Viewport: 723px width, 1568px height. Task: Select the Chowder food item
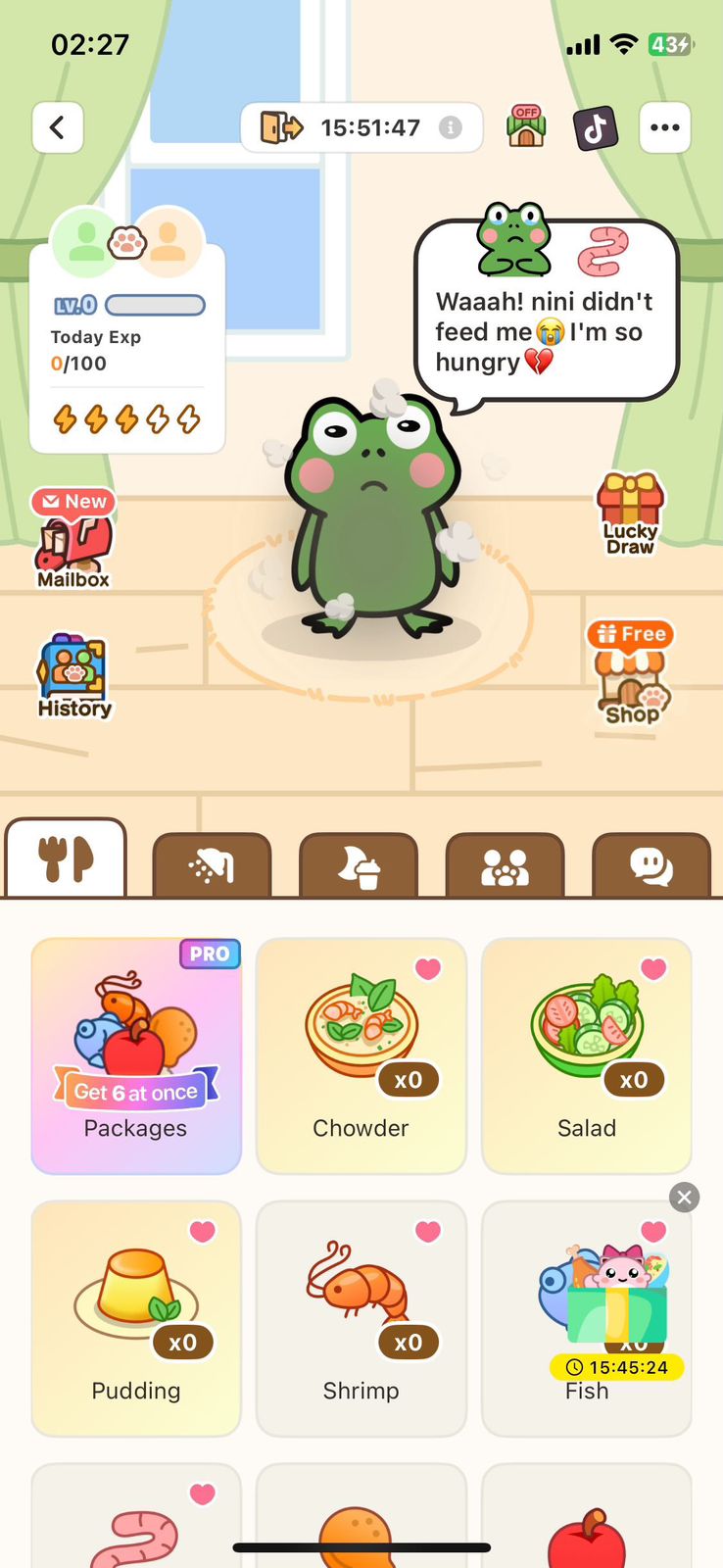(361, 1055)
